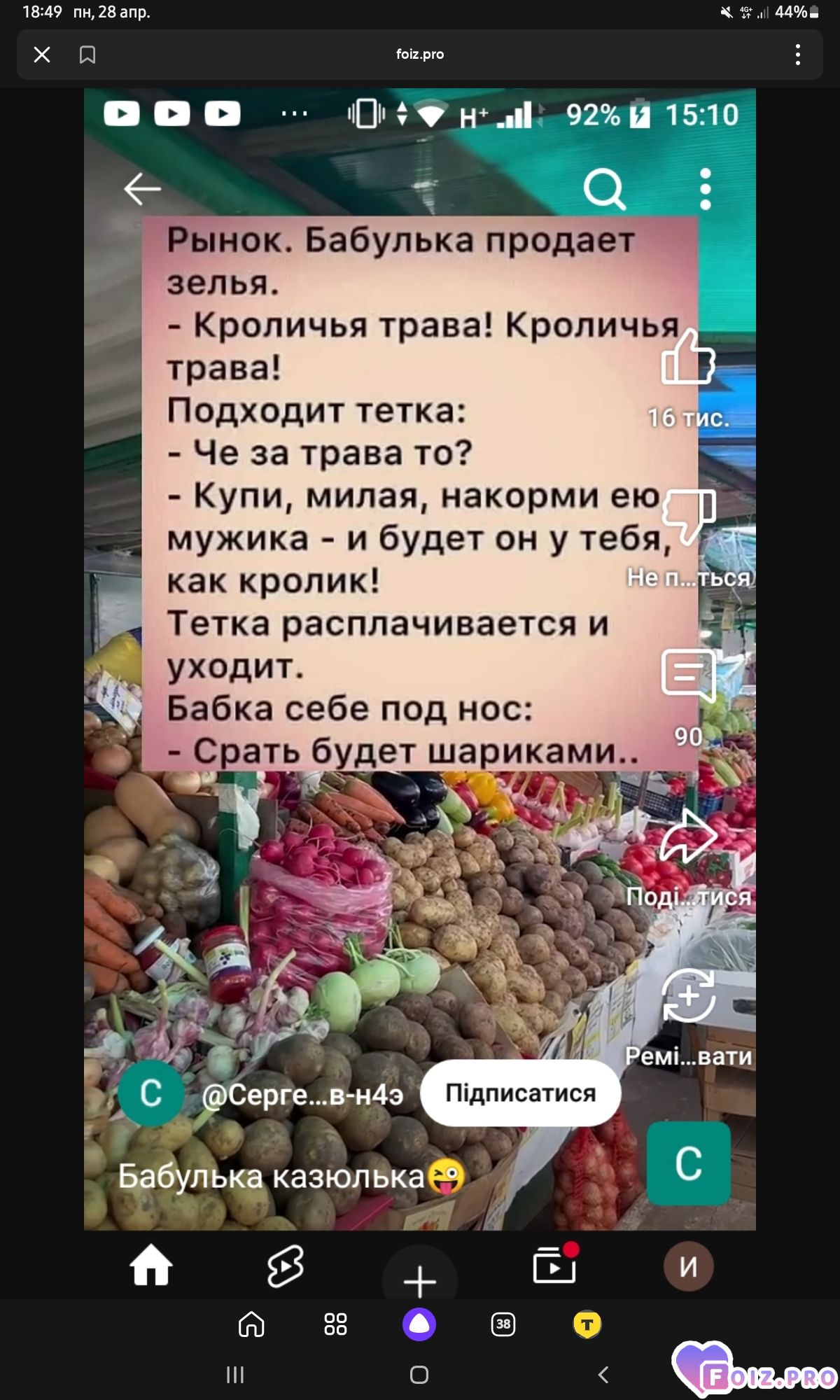Open system recent apps
This screenshot has width=840, height=1400.
(x=235, y=1375)
